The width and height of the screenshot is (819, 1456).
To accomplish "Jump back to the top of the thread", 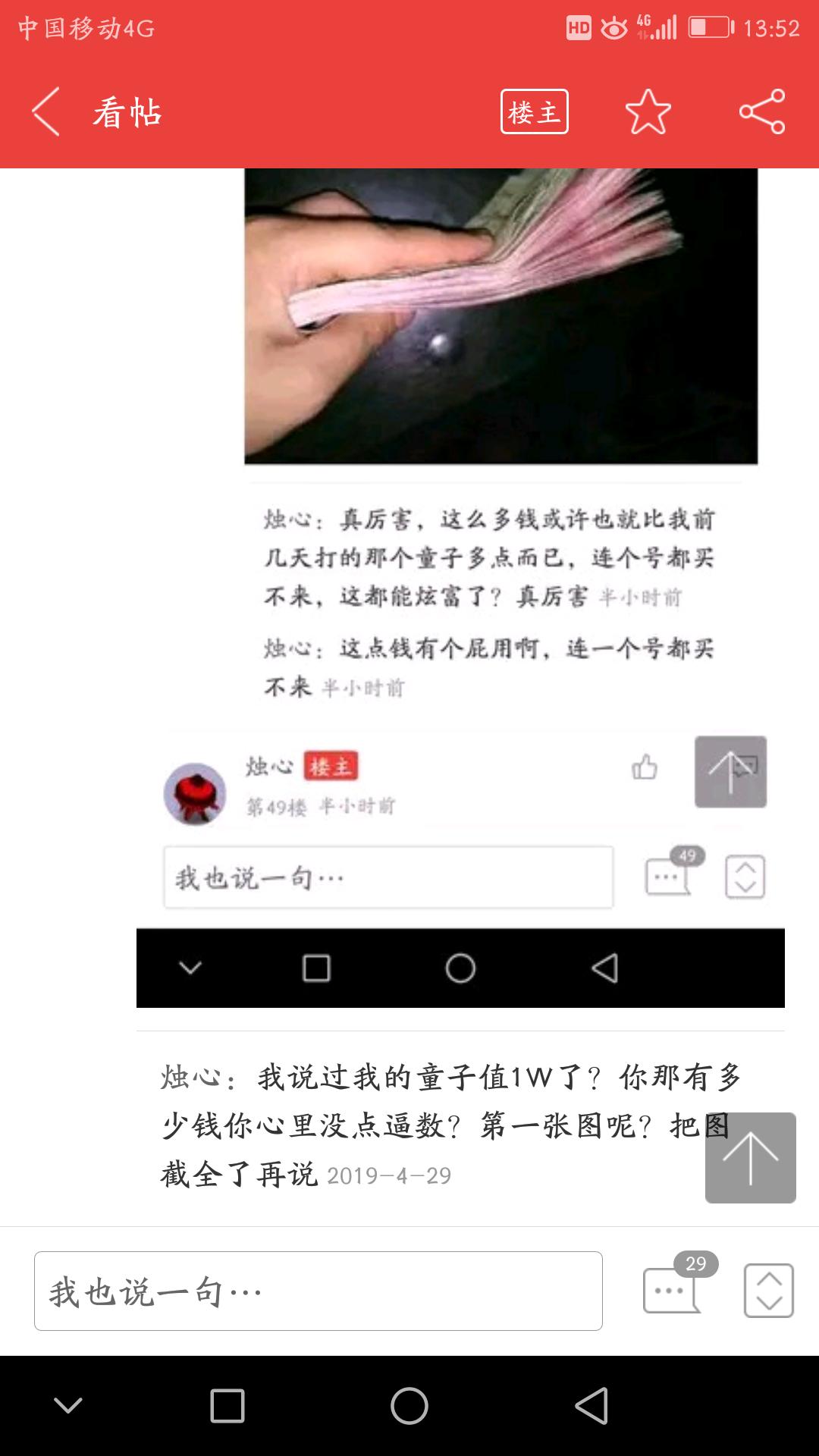I will (750, 1157).
